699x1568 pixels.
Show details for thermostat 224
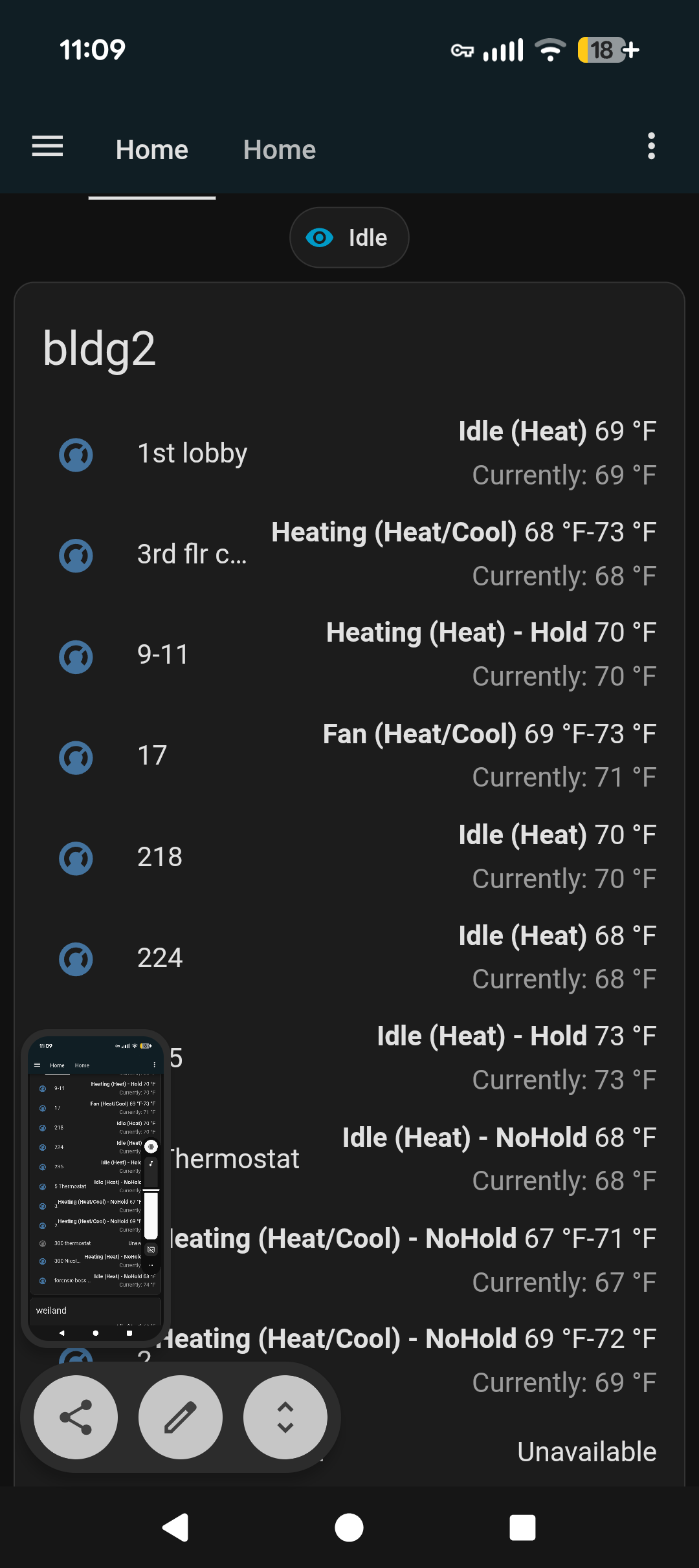point(160,958)
